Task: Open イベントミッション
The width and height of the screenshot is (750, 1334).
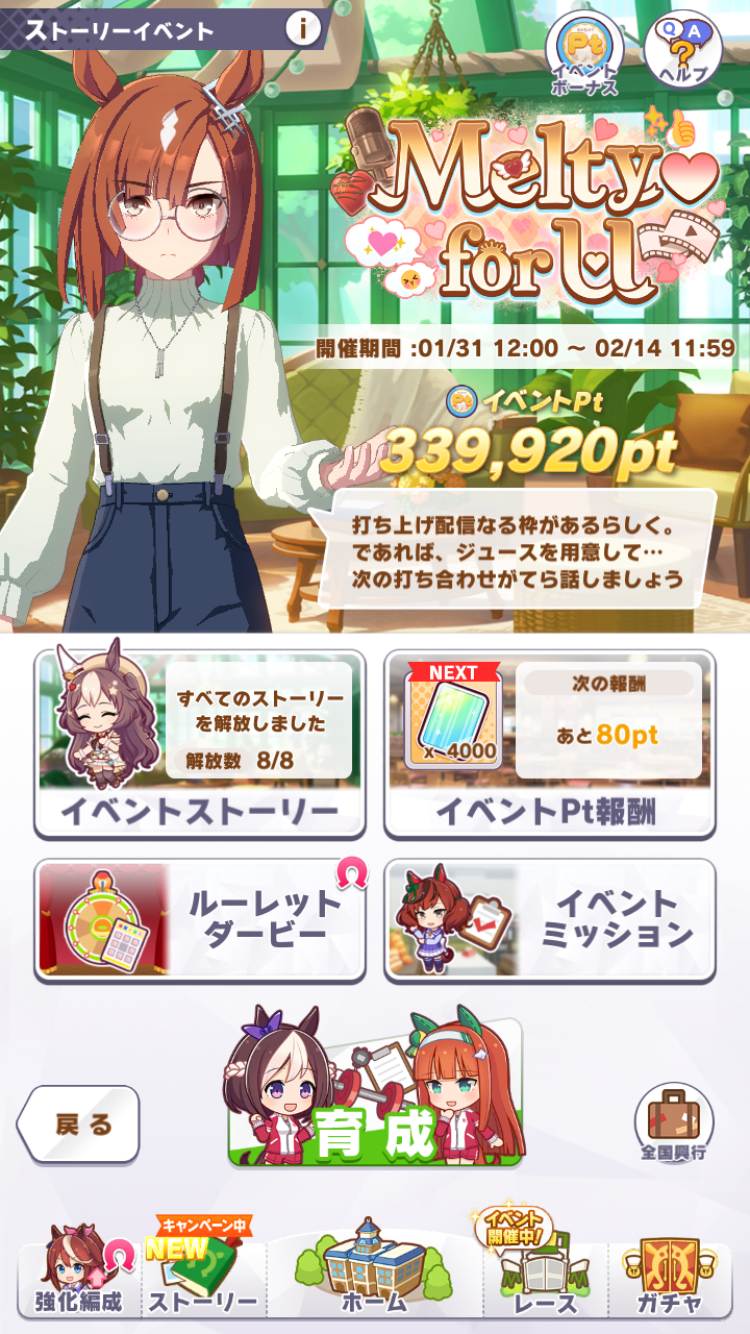Action: point(550,920)
